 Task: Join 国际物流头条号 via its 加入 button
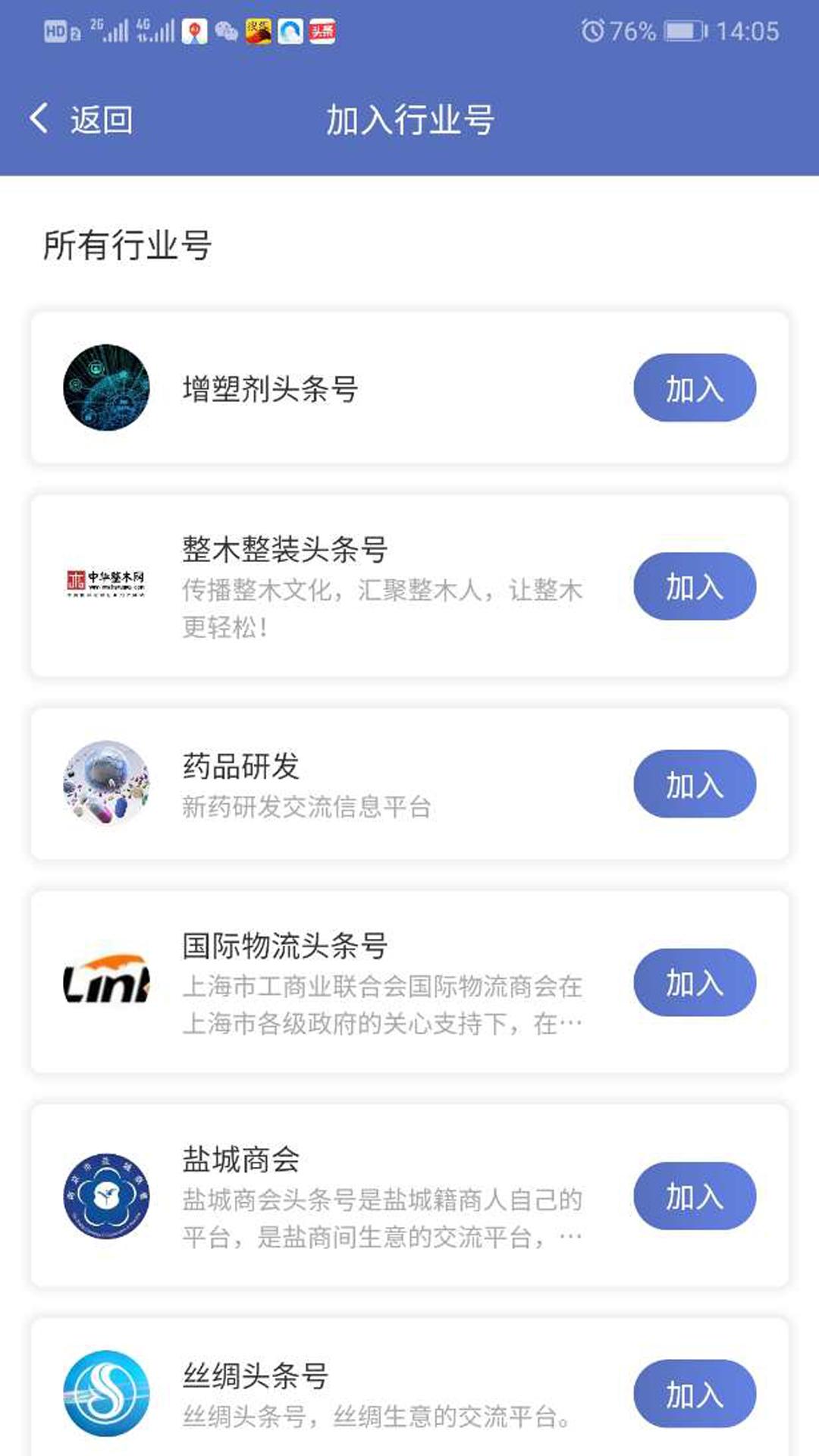click(695, 984)
